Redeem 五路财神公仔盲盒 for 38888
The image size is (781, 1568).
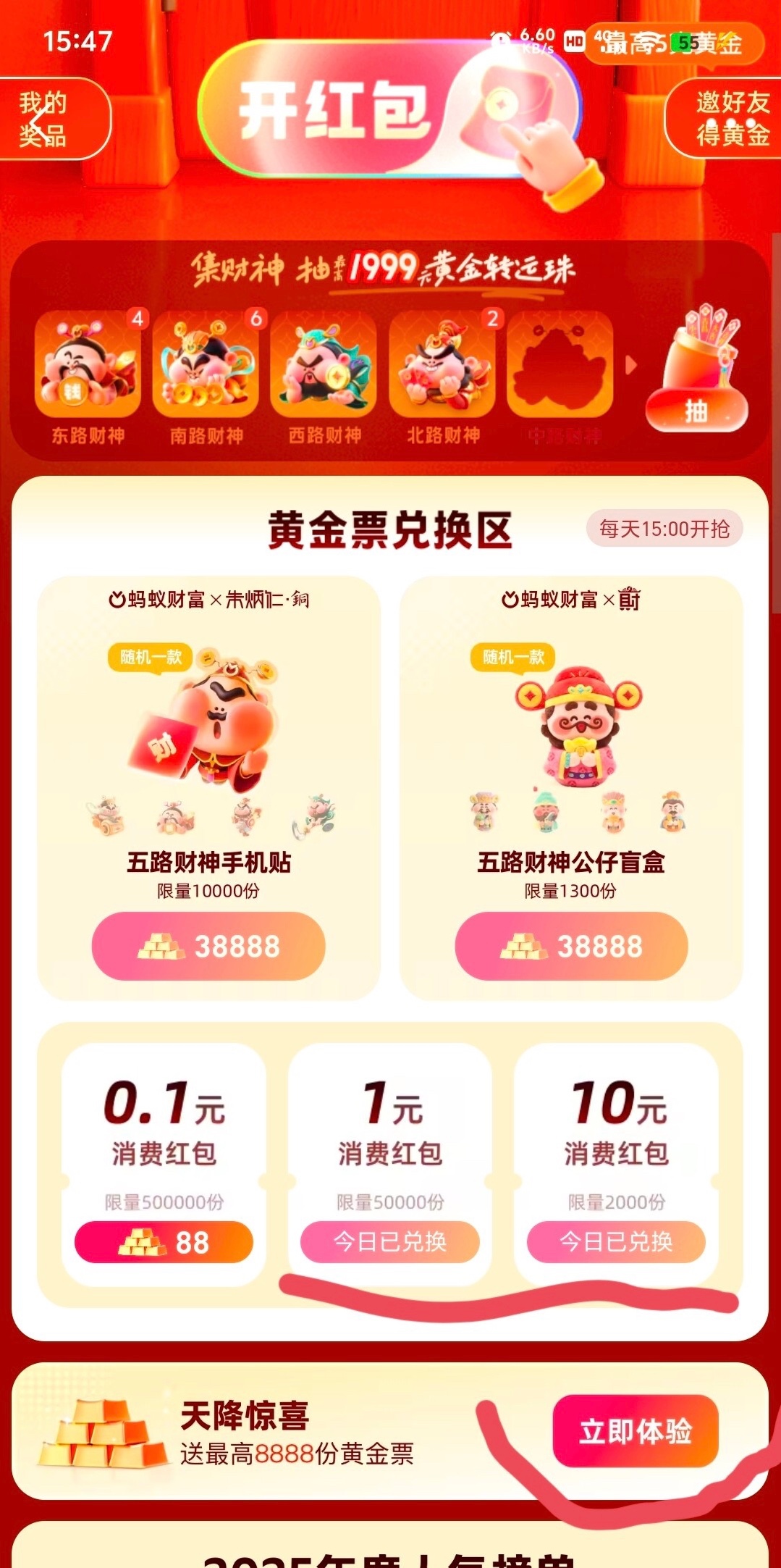point(571,946)
